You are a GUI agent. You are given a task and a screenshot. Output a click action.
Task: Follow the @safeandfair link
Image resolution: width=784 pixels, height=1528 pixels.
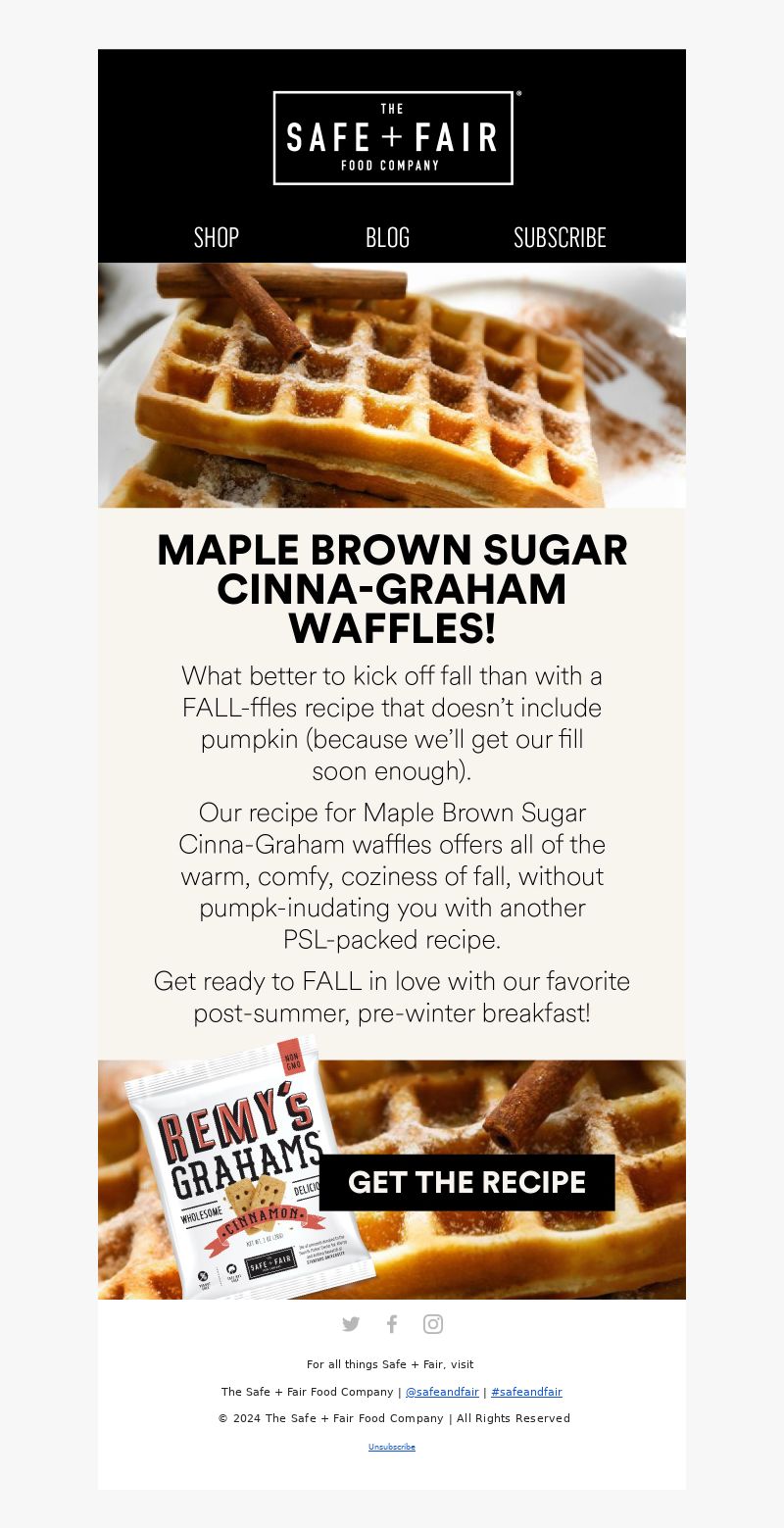pyautogui.click(x=442, y=1392)
